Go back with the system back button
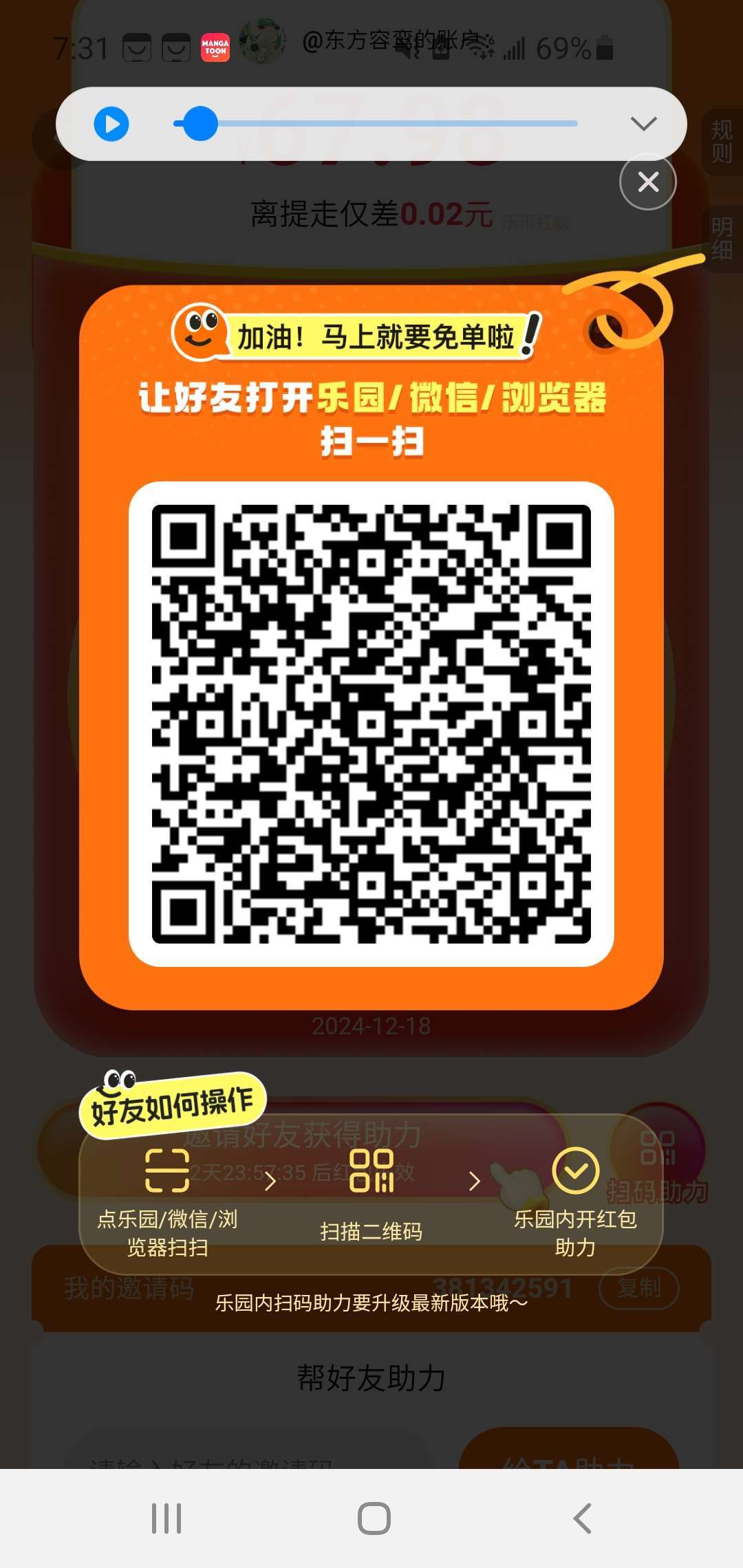Viewport: 743px width, 1568px height. [x=582, y=1518]
